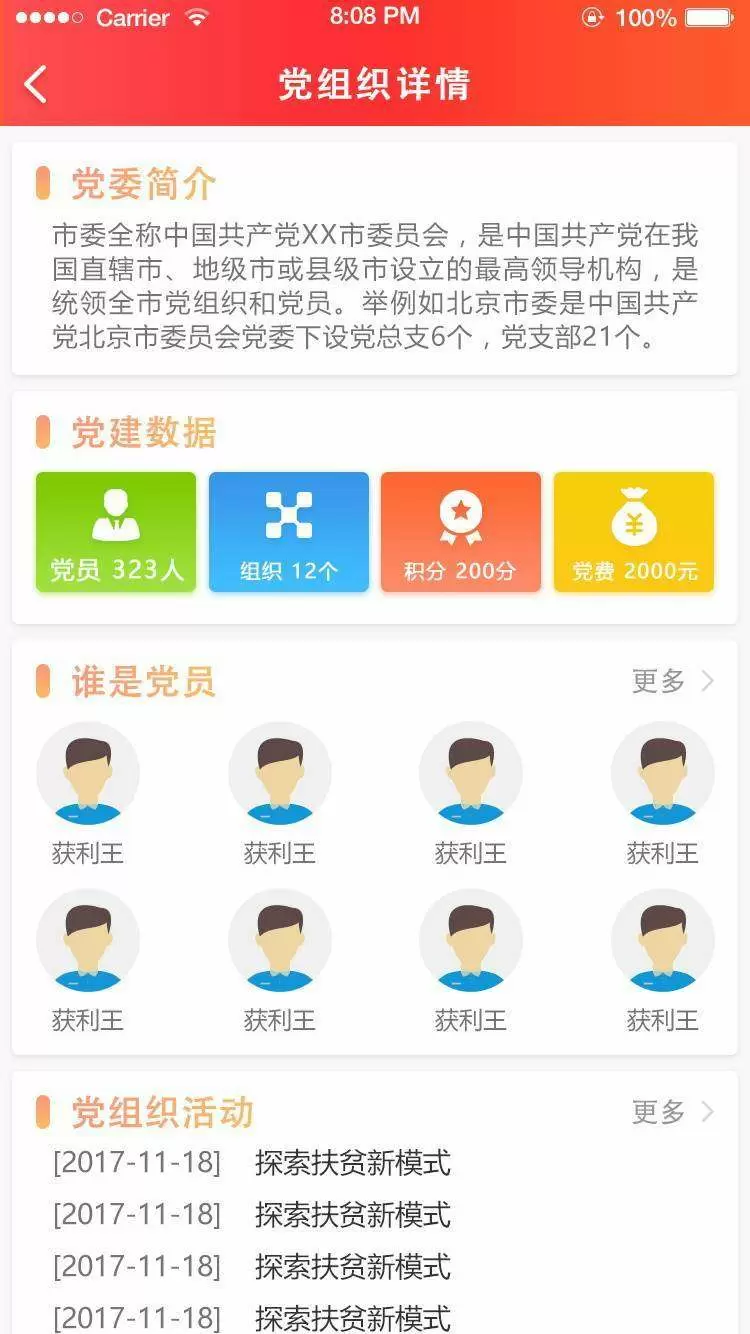Open the 组织 12个 tile
This screenshot has width=750, height=1334.
(x=289, y=532)
